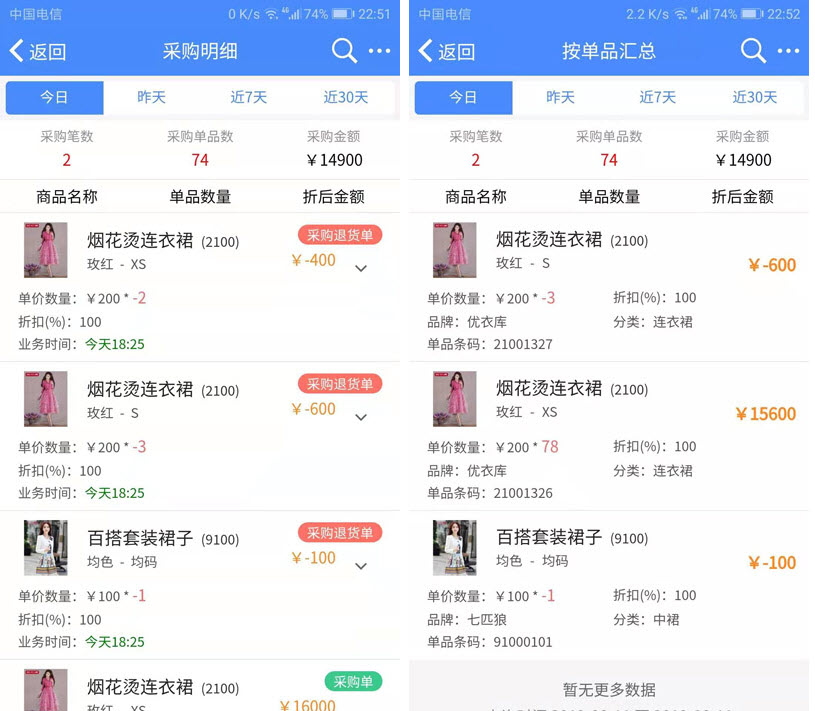
Task: Select 近30天 tab in 采购明细
Action: (346, 98)
